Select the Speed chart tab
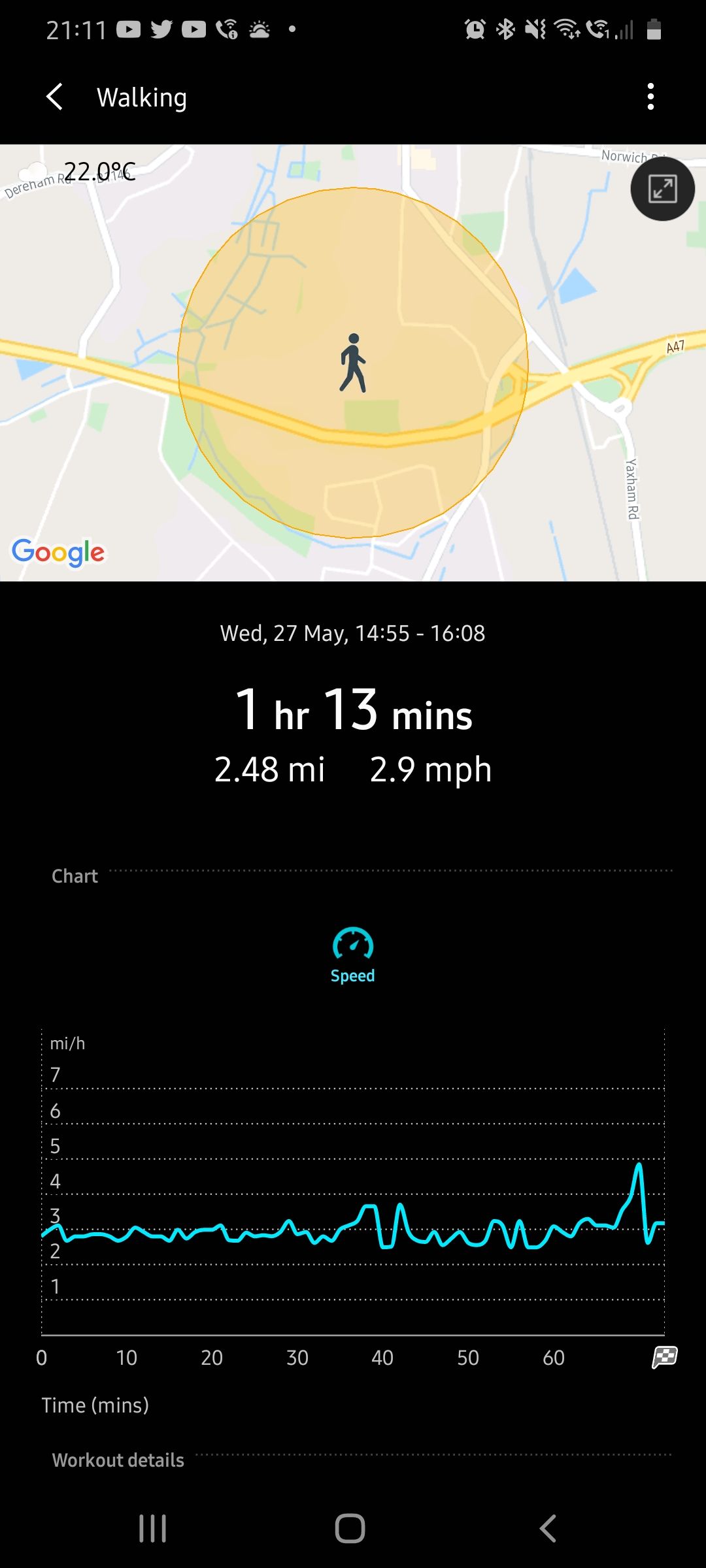This screenshot has height=1568, width=706. pyautogui.click(x=352, y=955)
